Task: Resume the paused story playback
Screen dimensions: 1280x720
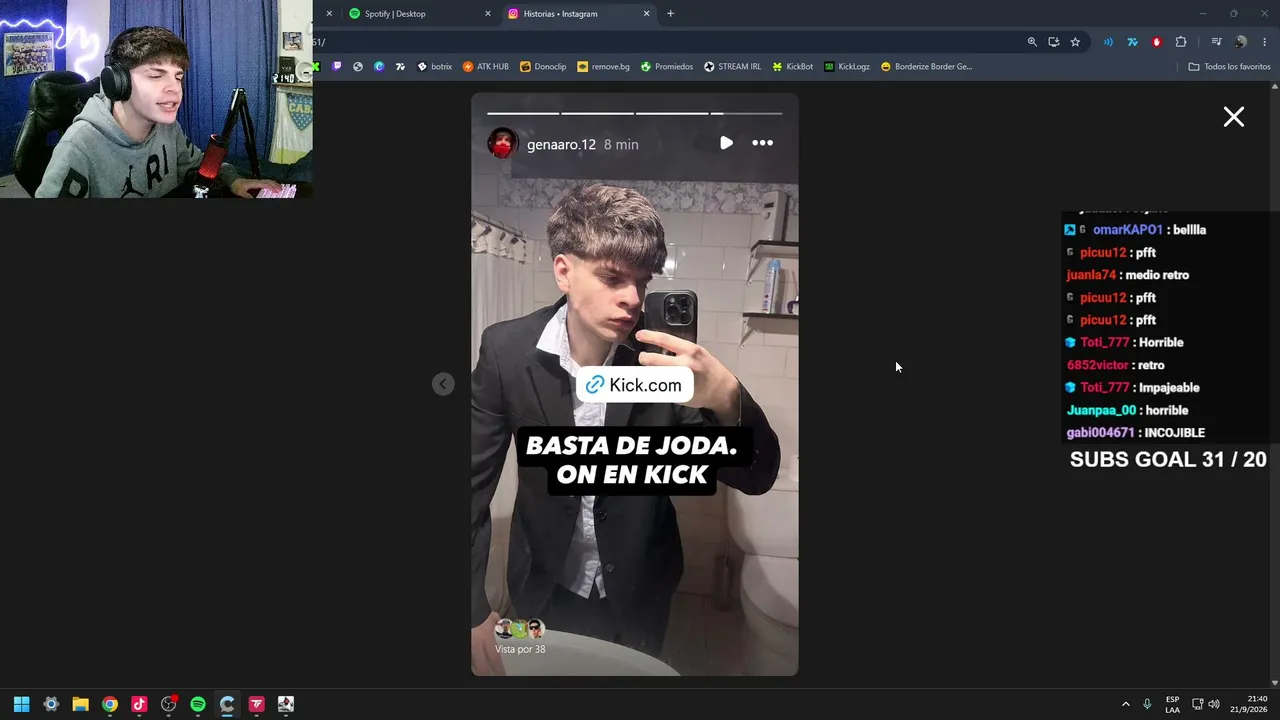Action: click(726, 143)
